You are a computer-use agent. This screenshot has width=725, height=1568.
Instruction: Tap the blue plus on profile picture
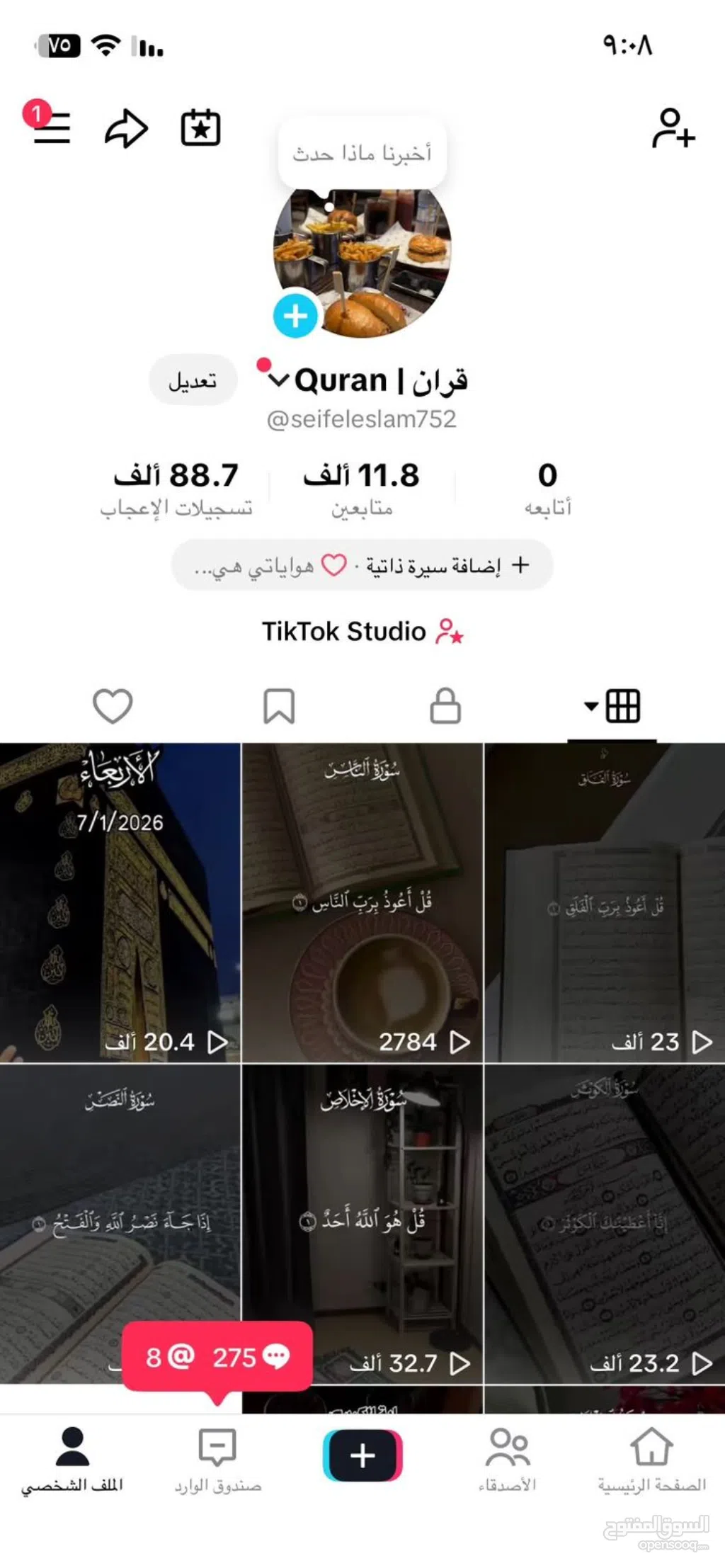pyautogui.click(x=295, y=316)
